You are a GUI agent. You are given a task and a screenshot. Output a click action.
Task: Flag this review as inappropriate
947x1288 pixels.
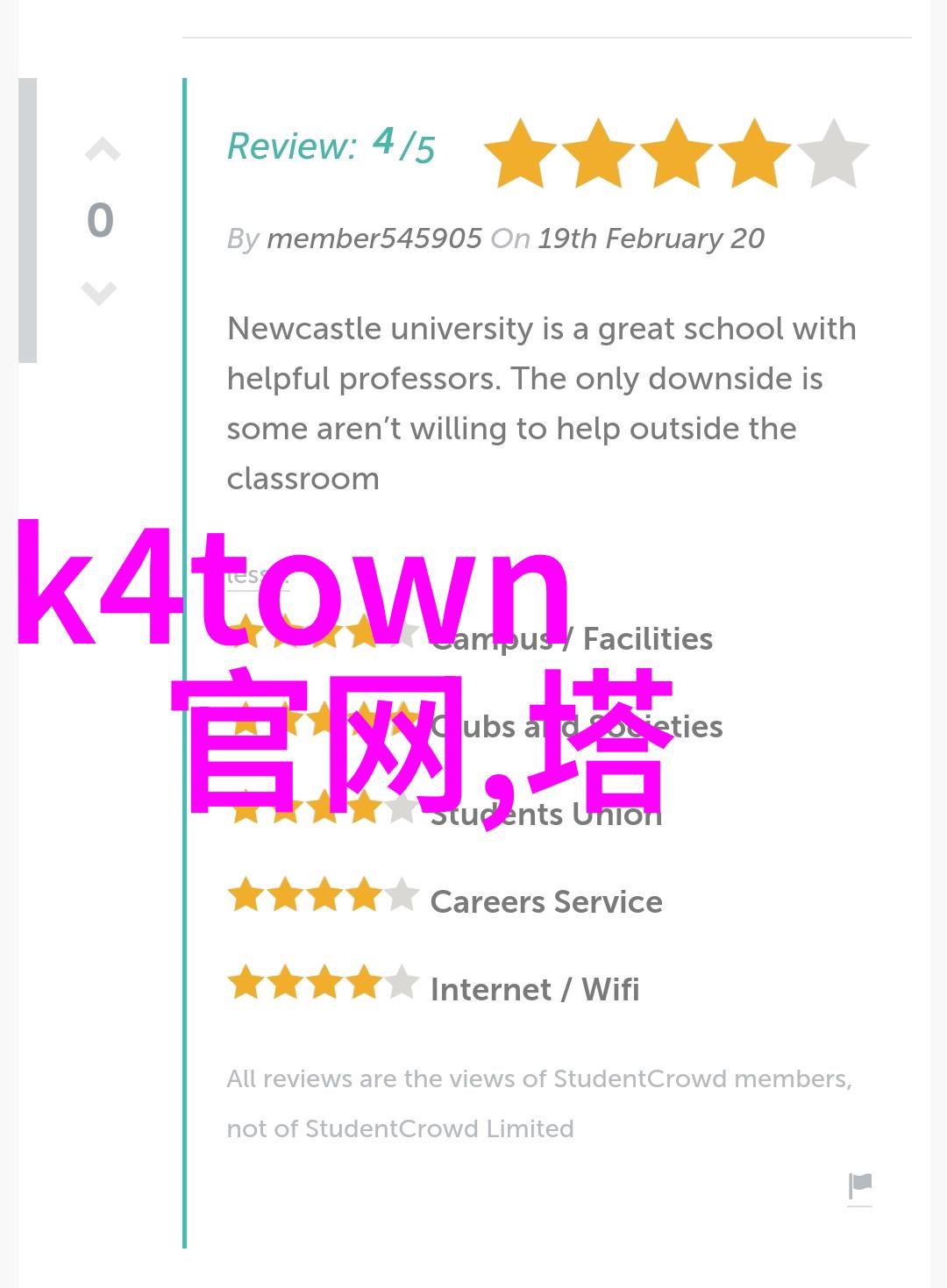(860, 1186)
